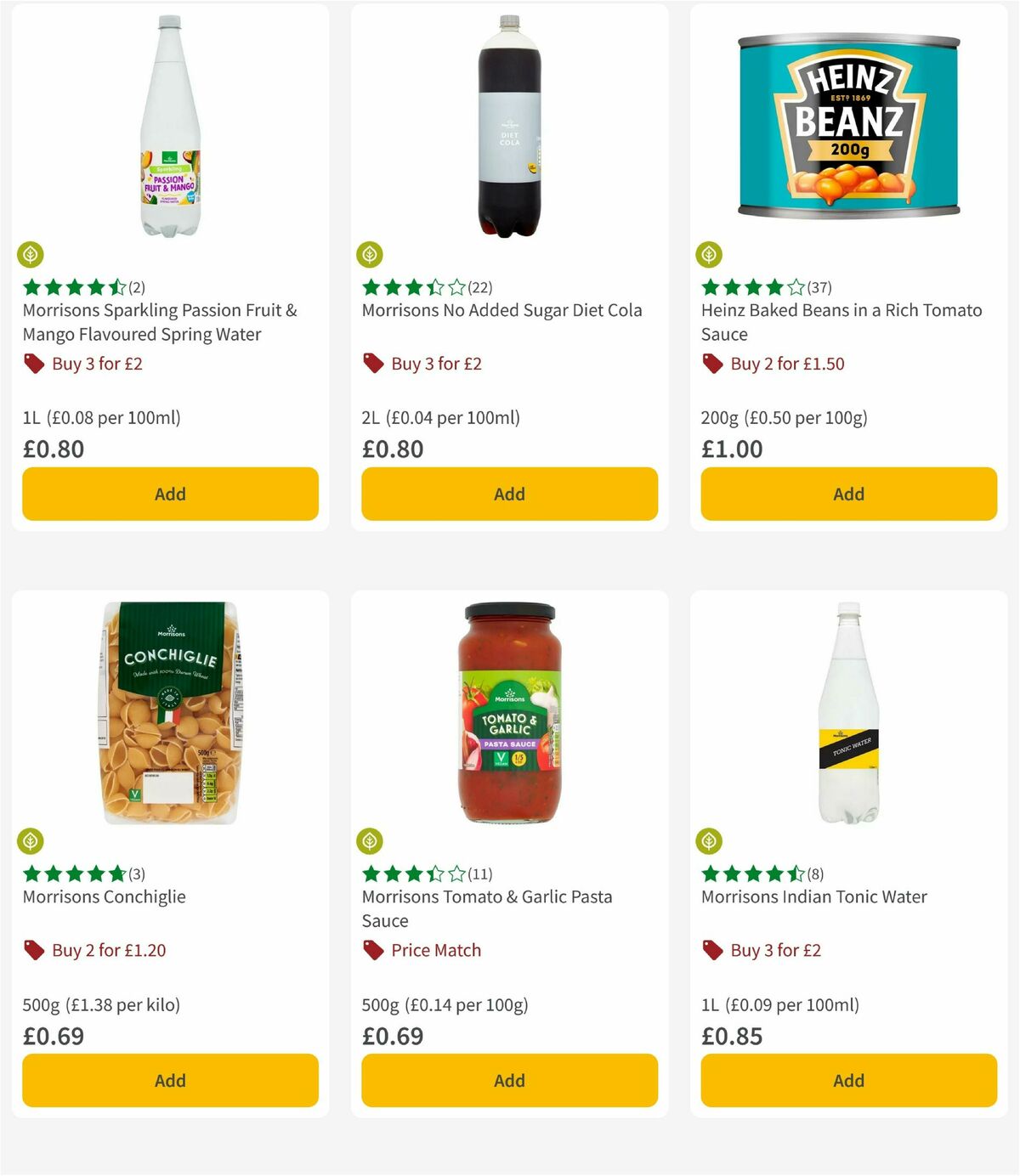The image size is (1020, 1176).
Task: Click the empty star on Heinz Baked Beans rating
Action: point(797,286)
